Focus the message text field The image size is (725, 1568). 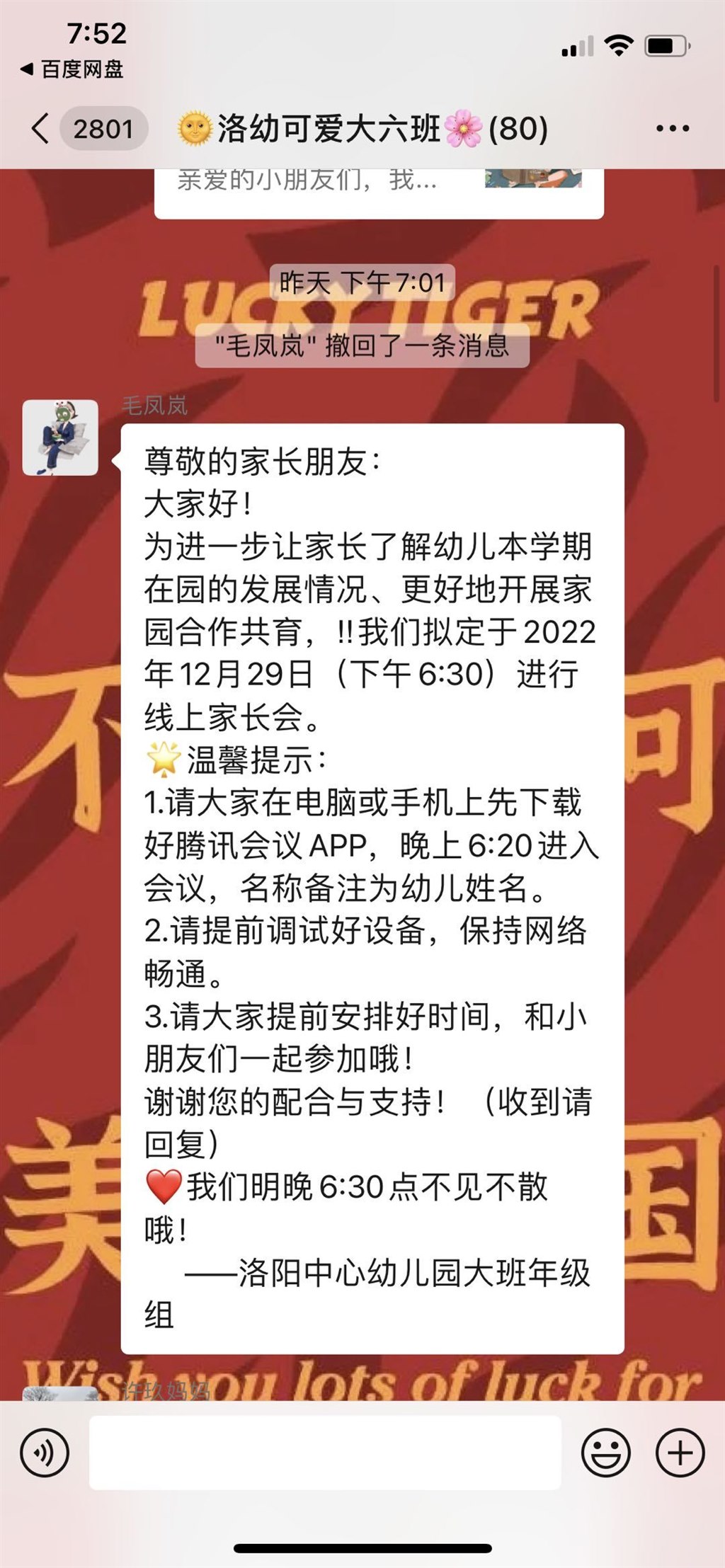coord(325,1453)
